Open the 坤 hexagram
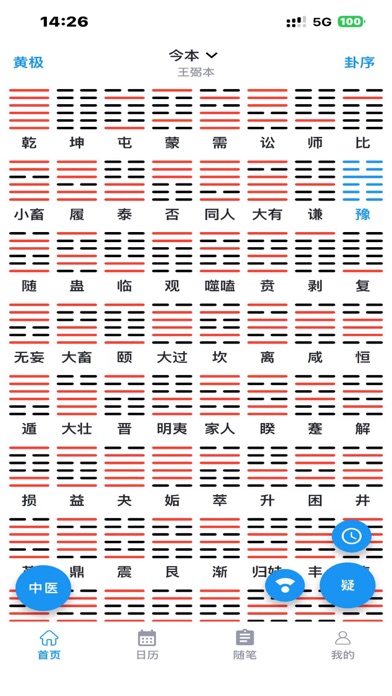392x696 pixels. click(77, 119)
